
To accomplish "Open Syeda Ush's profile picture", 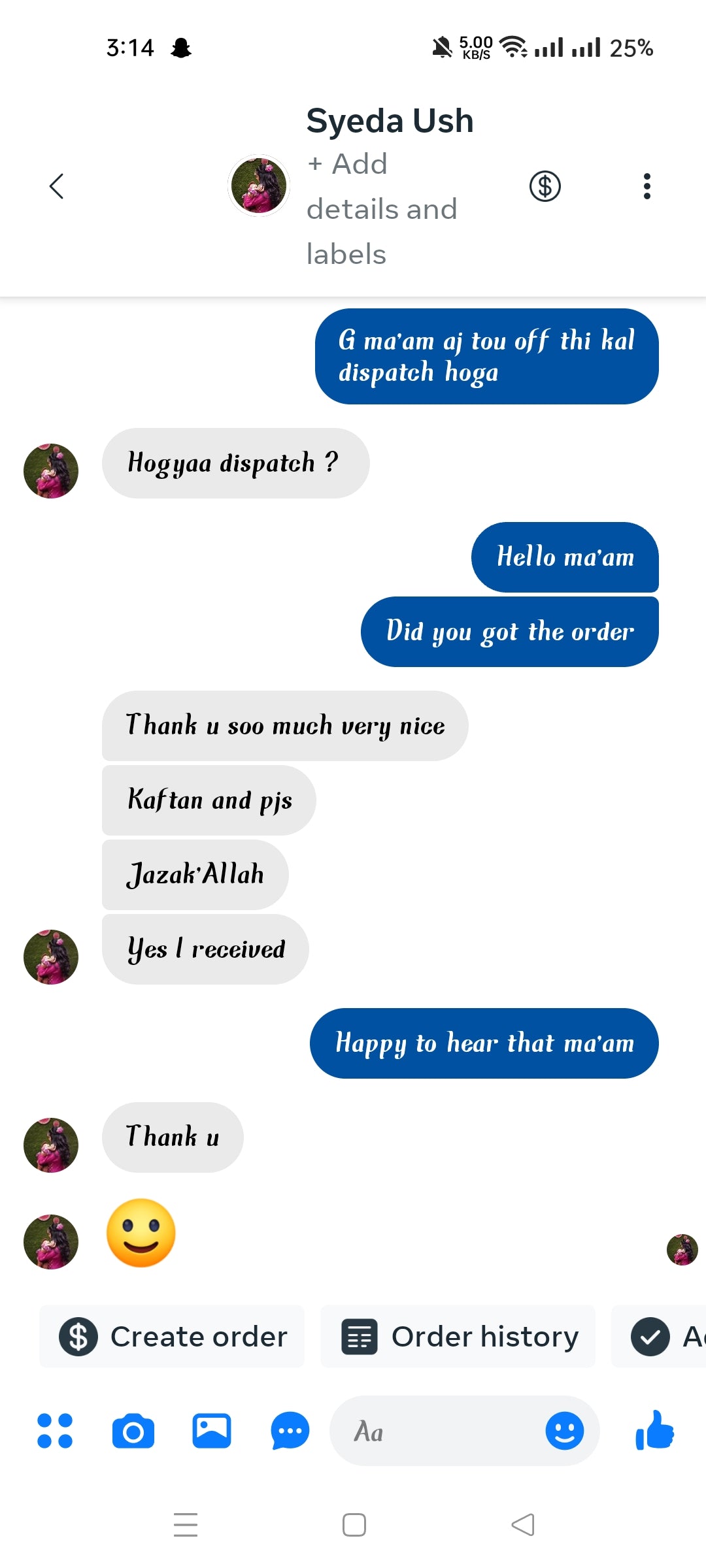I will point(259,186).
